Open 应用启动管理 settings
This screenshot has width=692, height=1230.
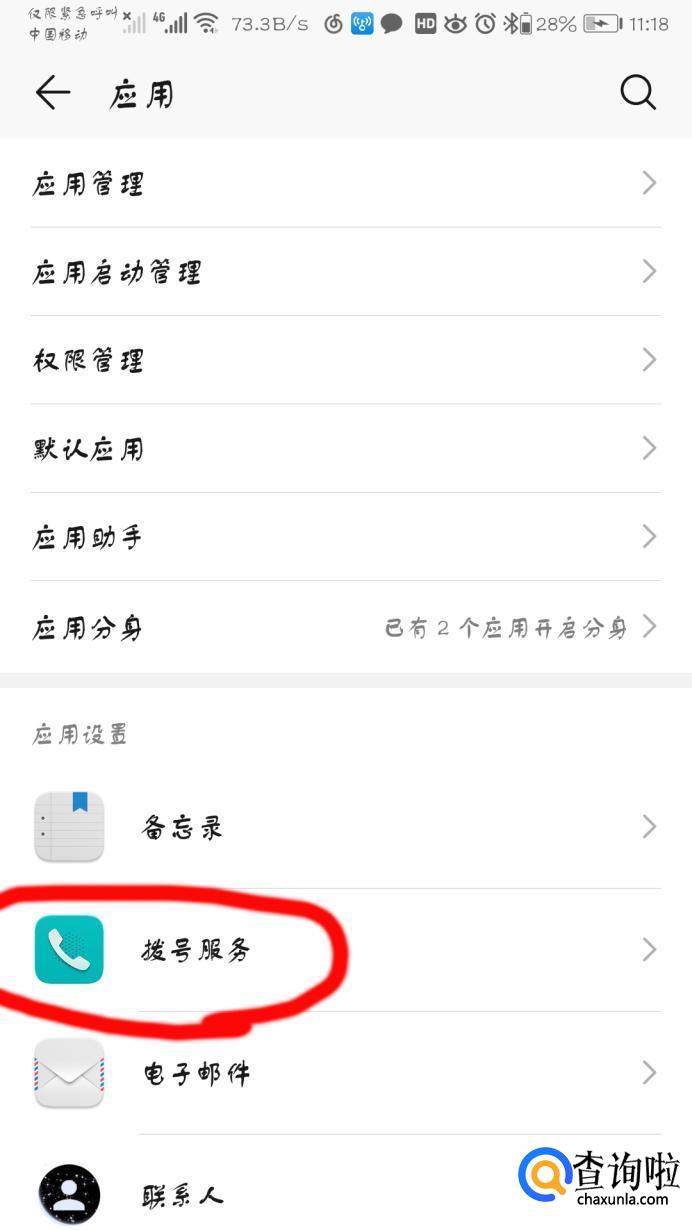coord(345,272)
